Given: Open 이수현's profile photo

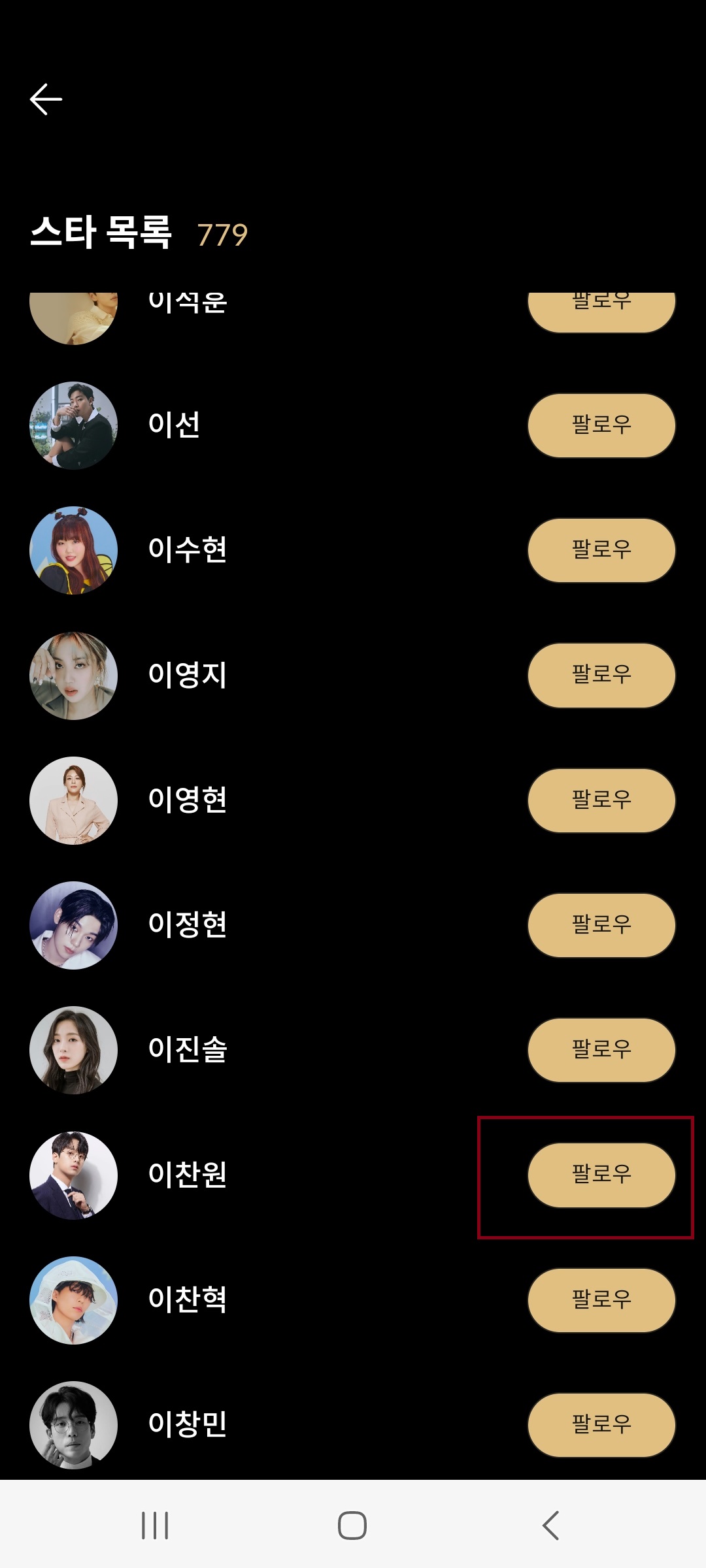Looking at the screenshot, I should (73, 550).
